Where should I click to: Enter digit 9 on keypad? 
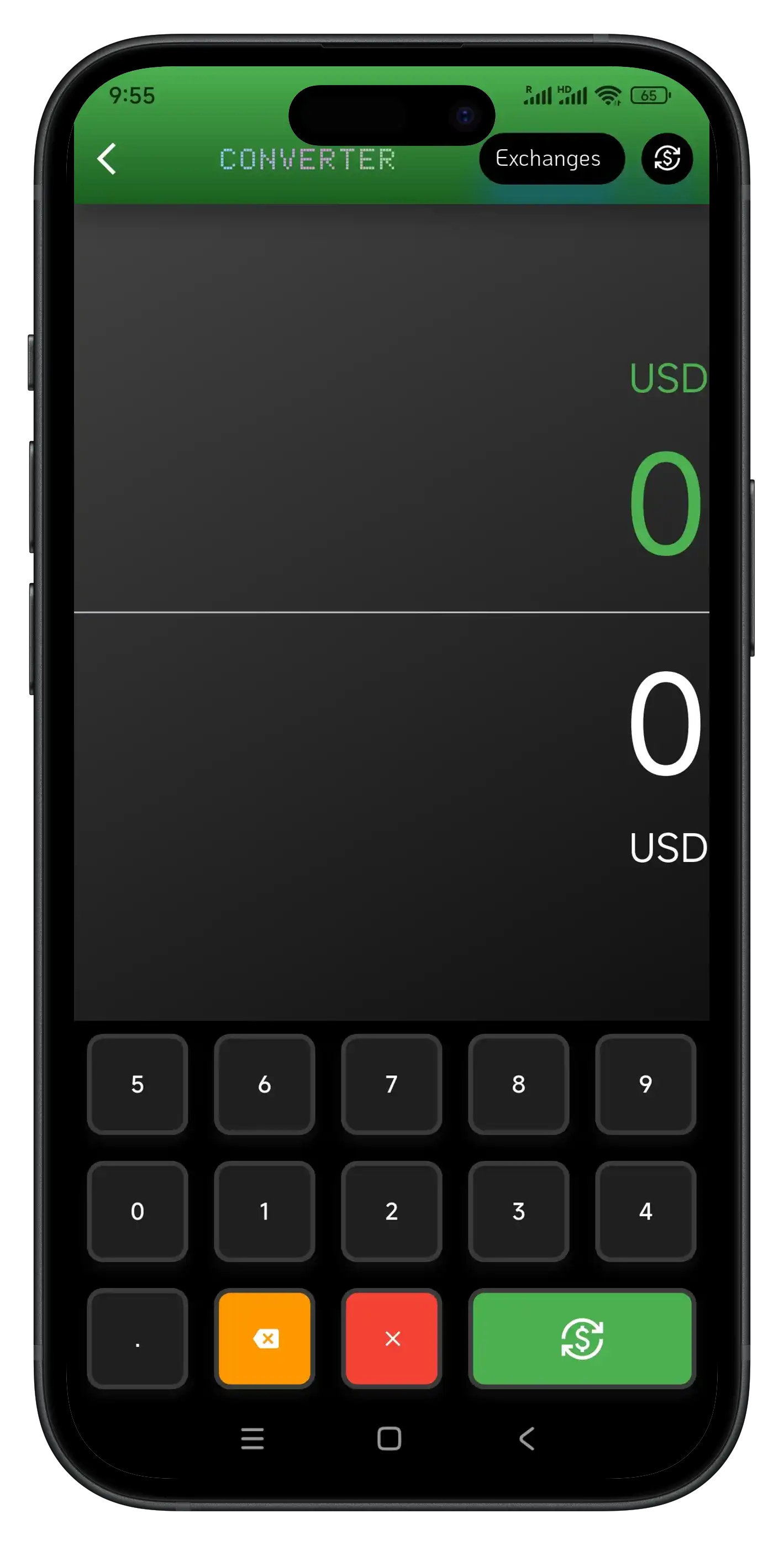coord(646,1084)
